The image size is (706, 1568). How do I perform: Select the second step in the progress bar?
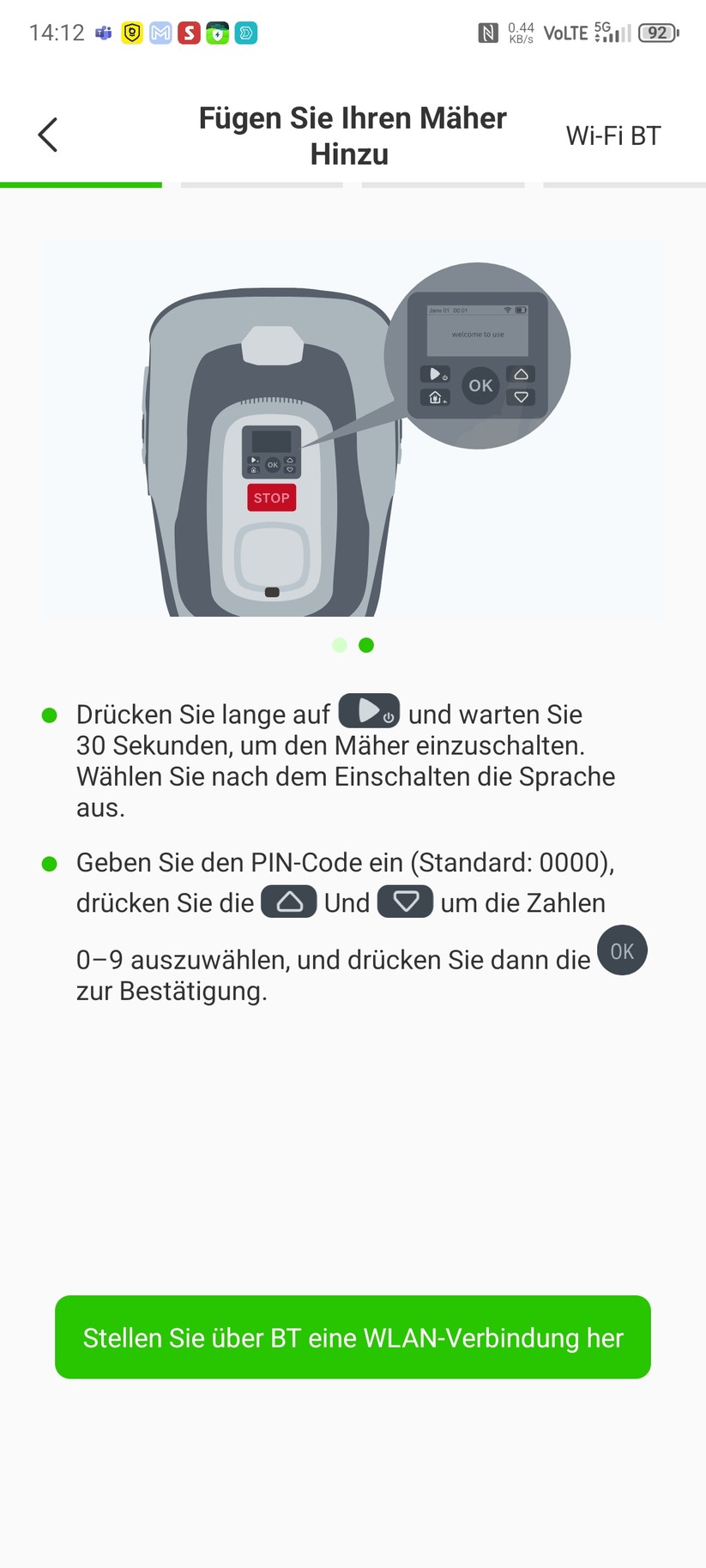262,184
